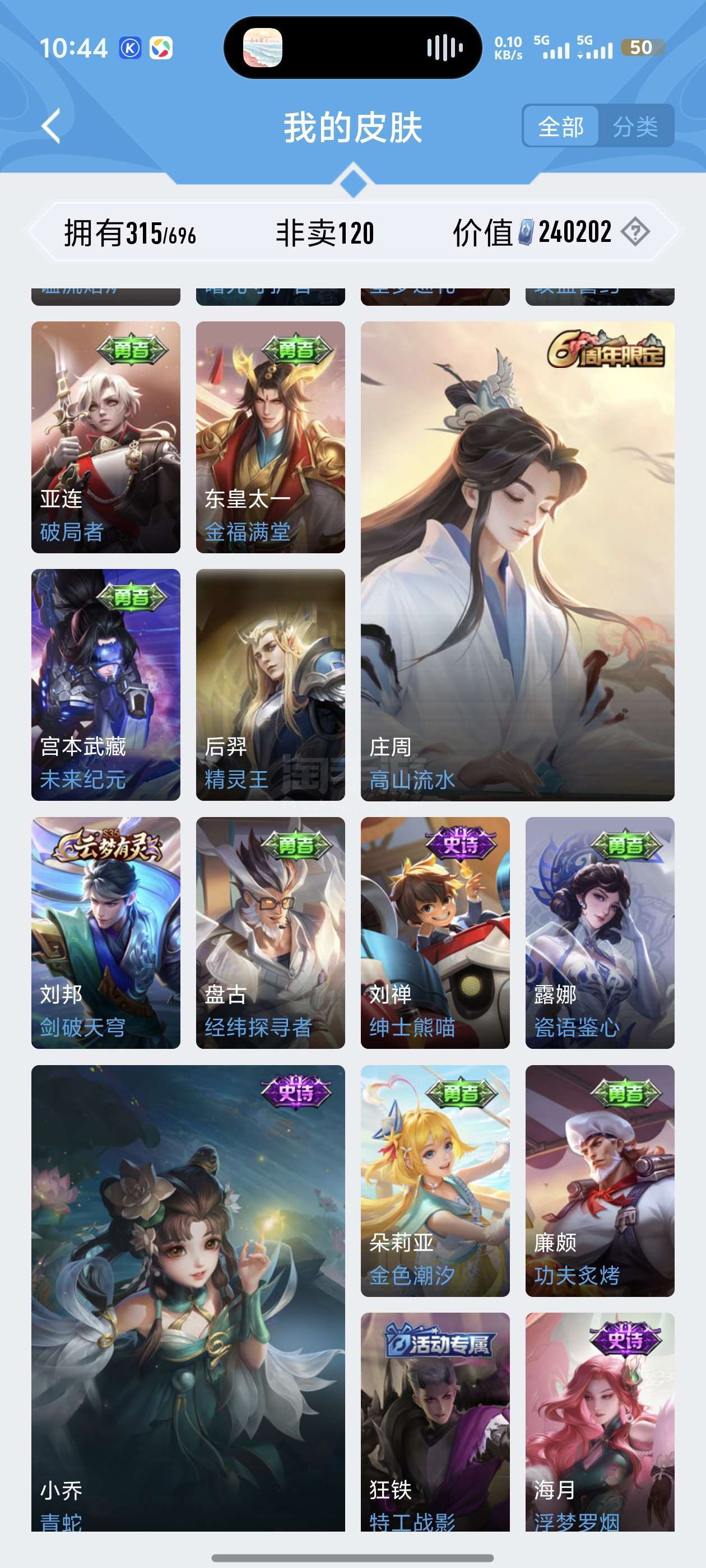706x1568 pixels.
Task: Open 狂铁 特工战影 skin card
Action: point(435,1422)
